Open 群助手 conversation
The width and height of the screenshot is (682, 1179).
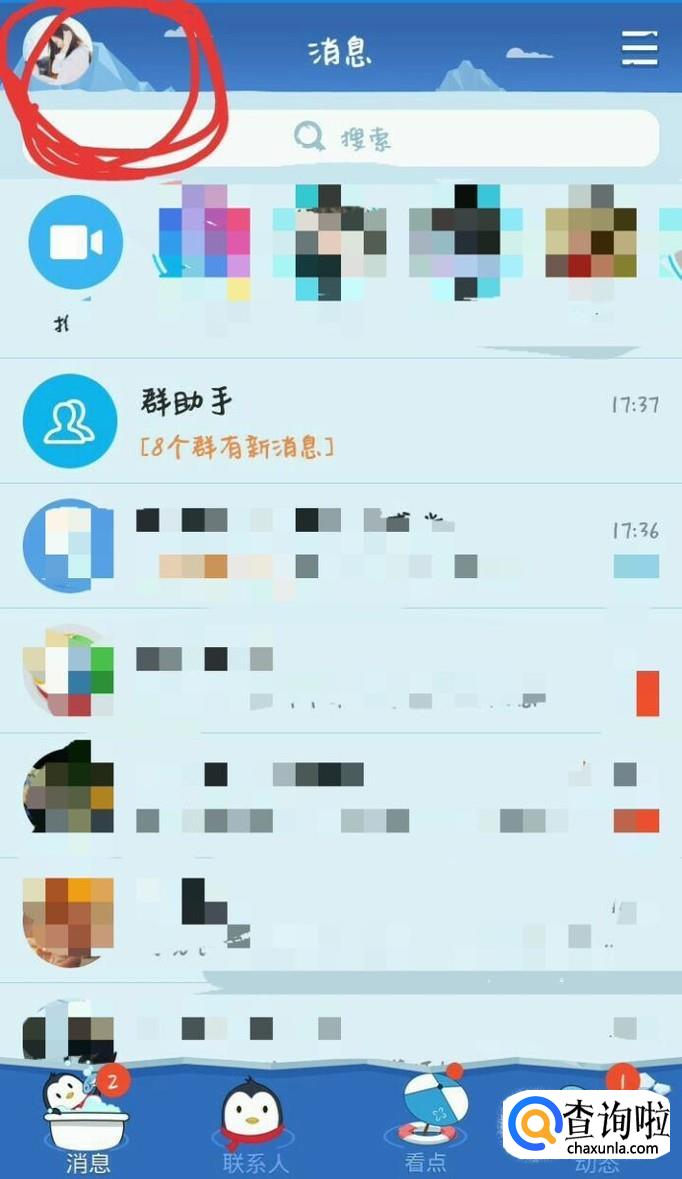[341, 422]
